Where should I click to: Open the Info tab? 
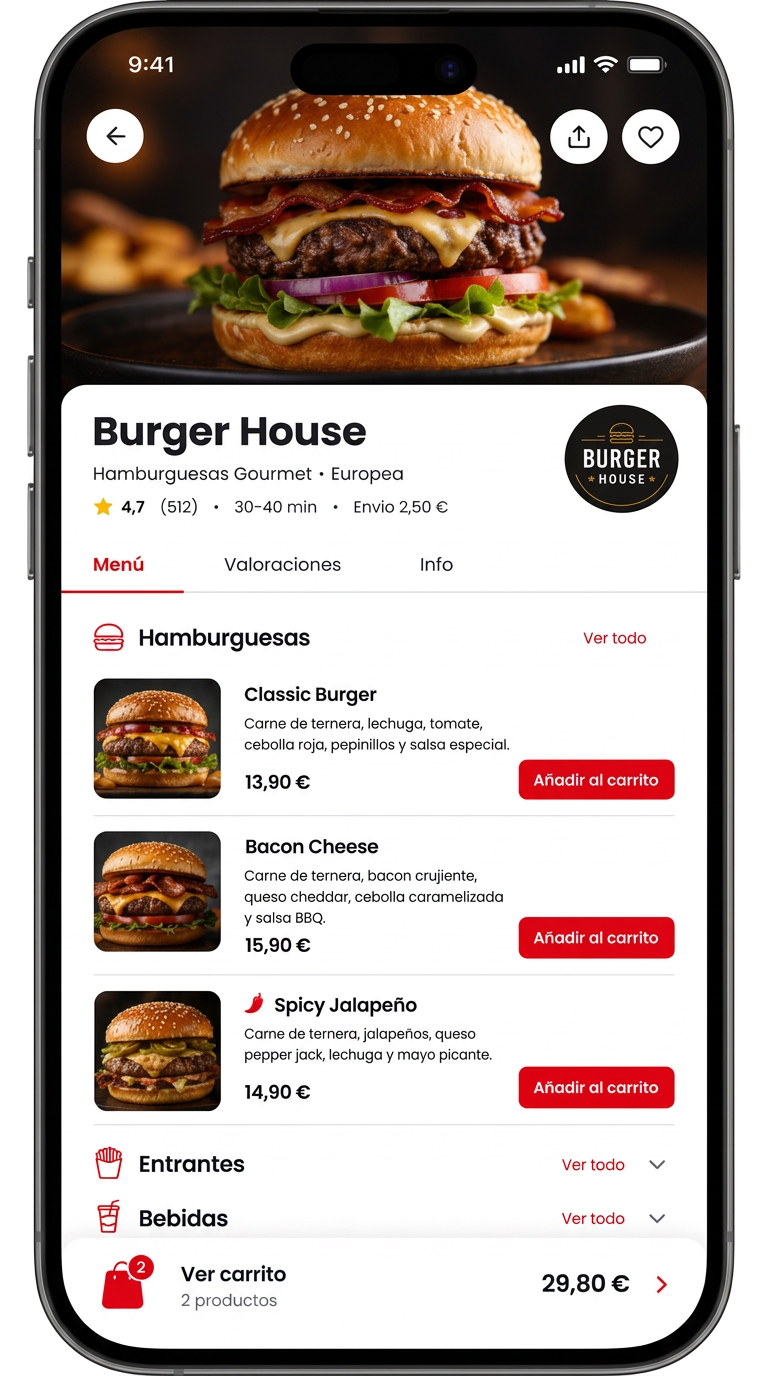(436, 564)
